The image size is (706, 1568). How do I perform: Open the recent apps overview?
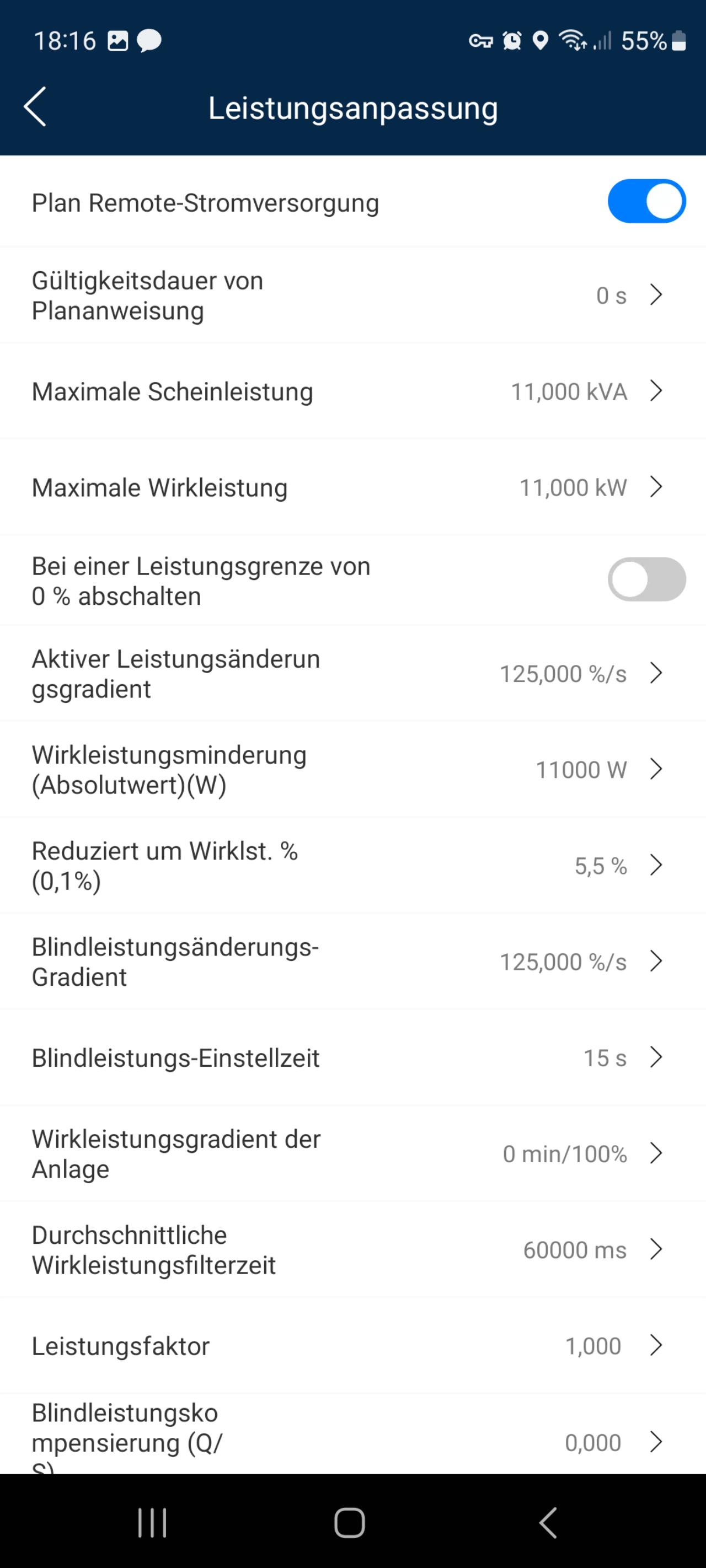pyautogui.click(x=152, y=1522)
